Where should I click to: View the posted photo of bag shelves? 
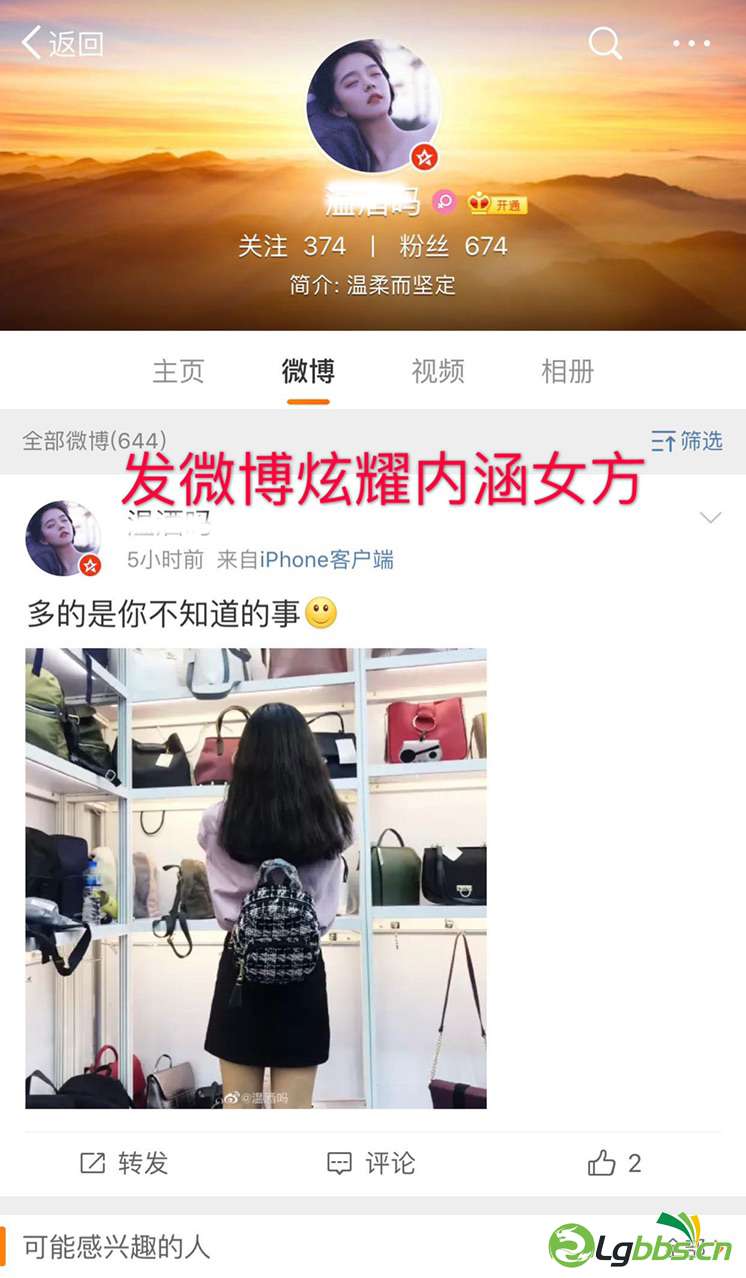(x=256, y=878)
